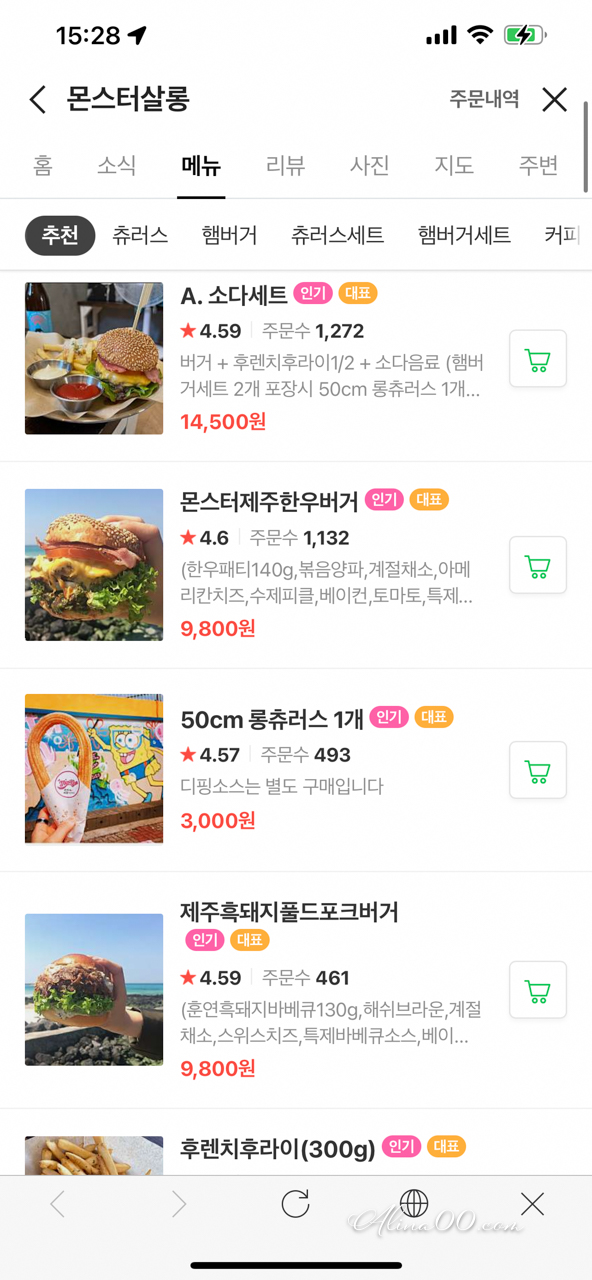Select the 츄러스 category chip
This screenshot has width=592, height=1280.
point(140,236)
